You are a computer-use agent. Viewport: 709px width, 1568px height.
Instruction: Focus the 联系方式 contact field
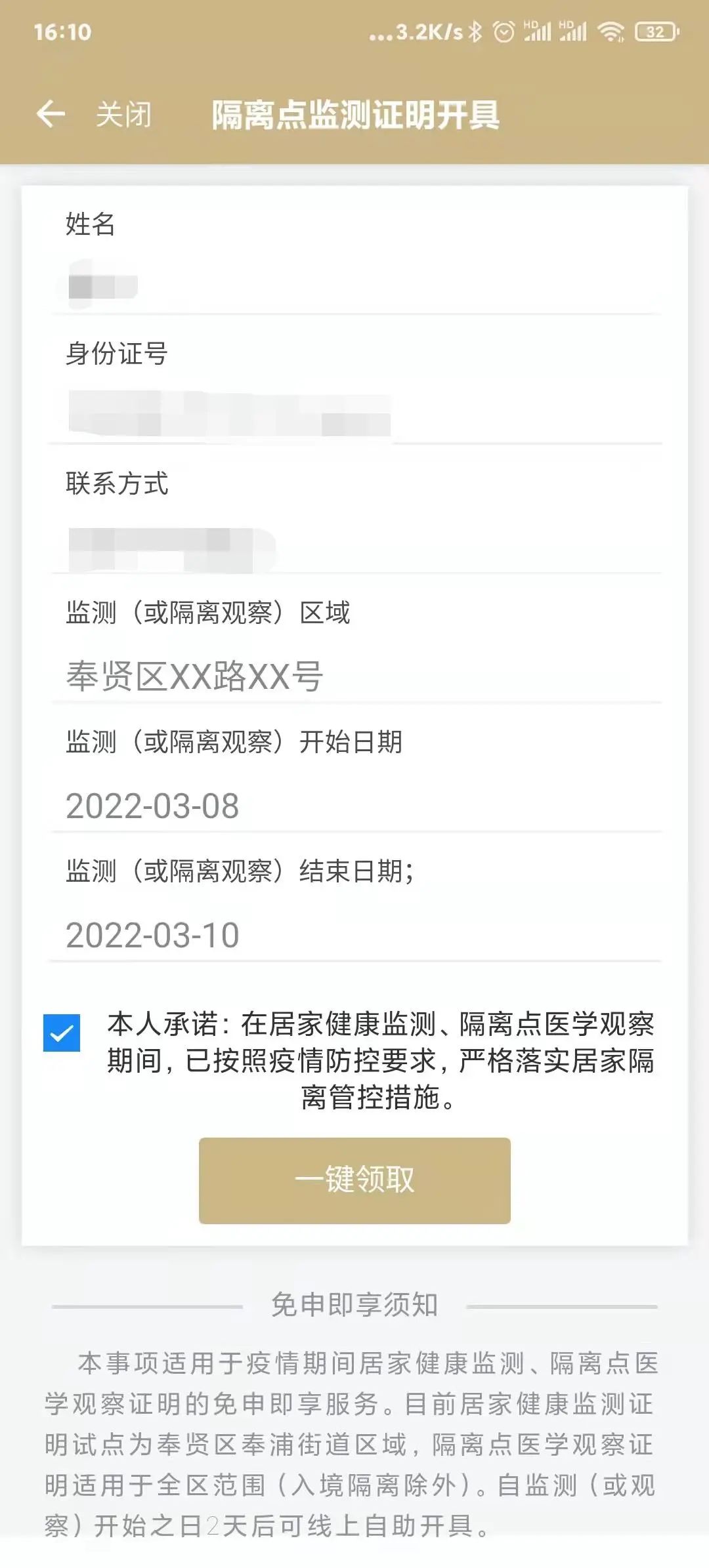pyautogui.click(x=354, y=546)
